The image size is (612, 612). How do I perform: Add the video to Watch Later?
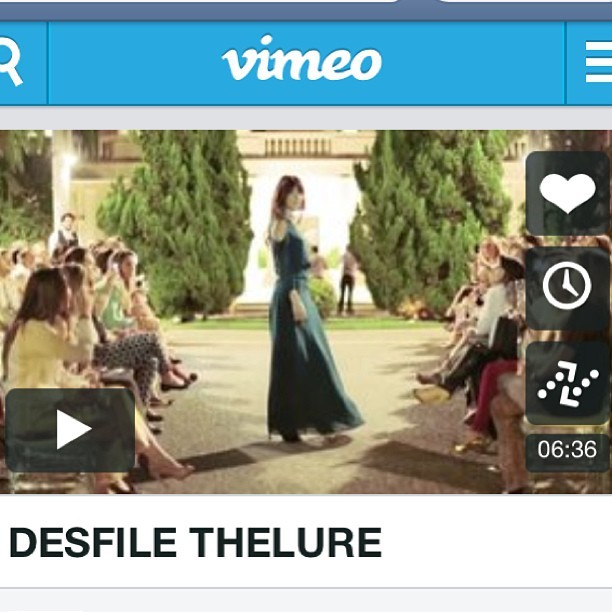click(568, 289)
